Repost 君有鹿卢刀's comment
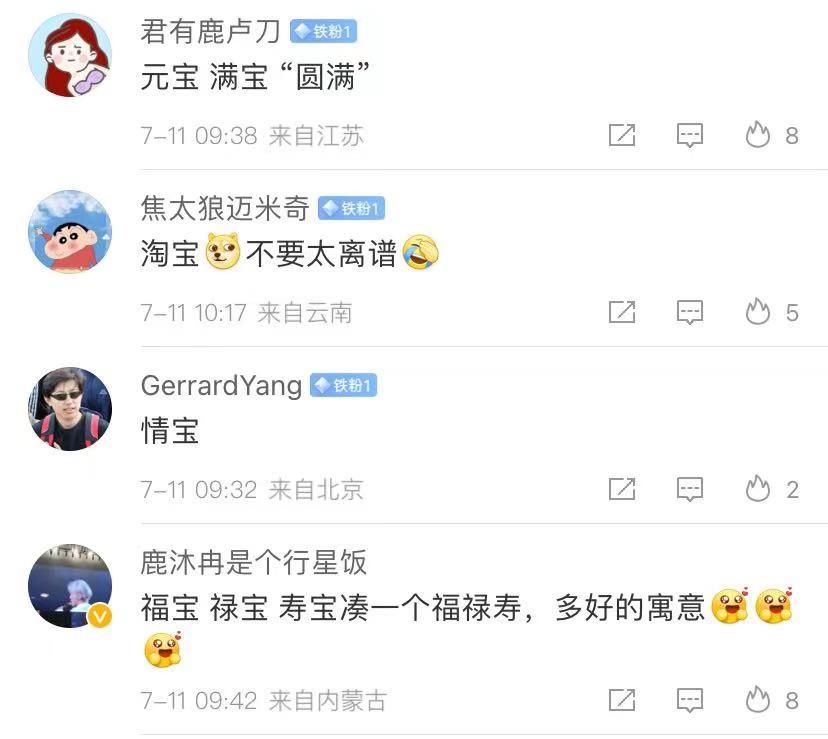 pyautogui.click(x=622, y=136)
